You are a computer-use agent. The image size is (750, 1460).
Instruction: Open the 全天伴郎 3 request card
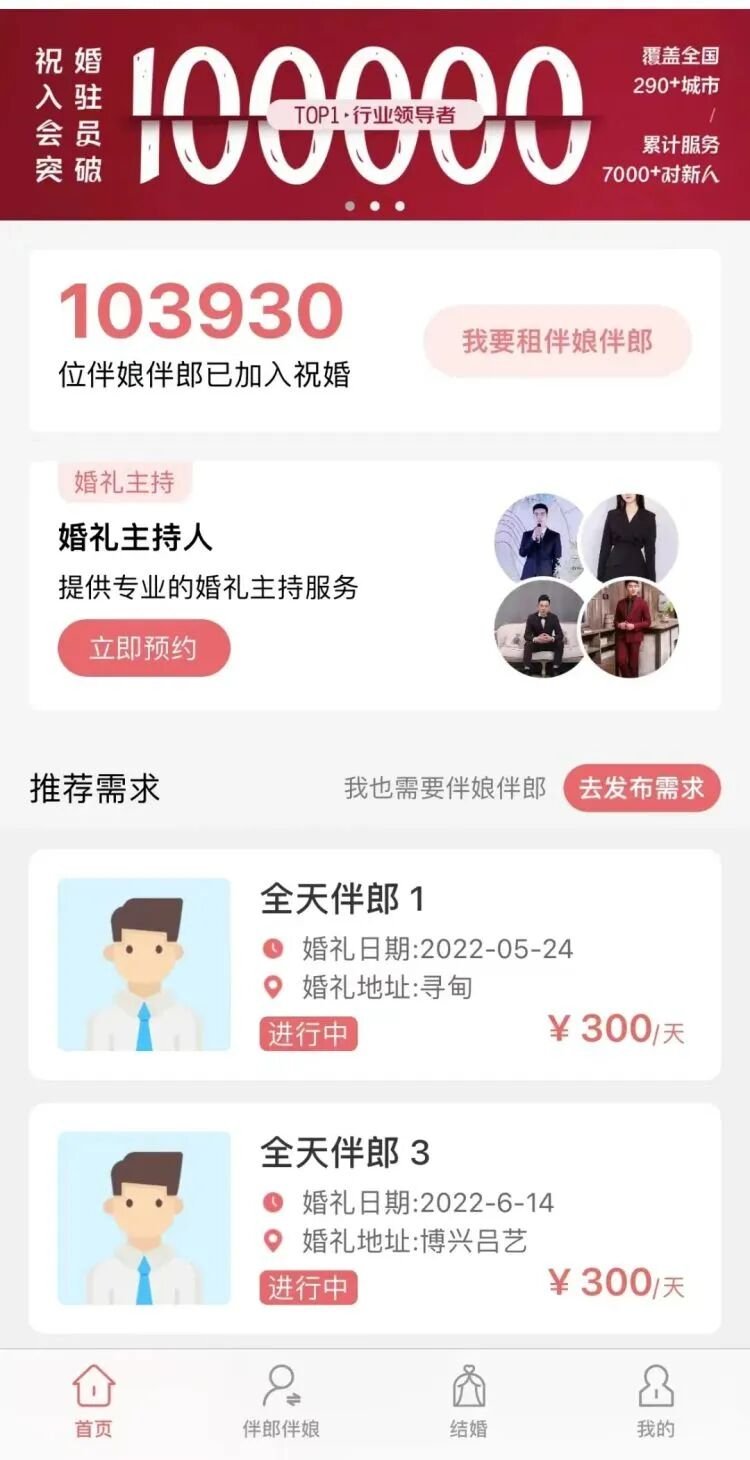tap(375, 1218)
